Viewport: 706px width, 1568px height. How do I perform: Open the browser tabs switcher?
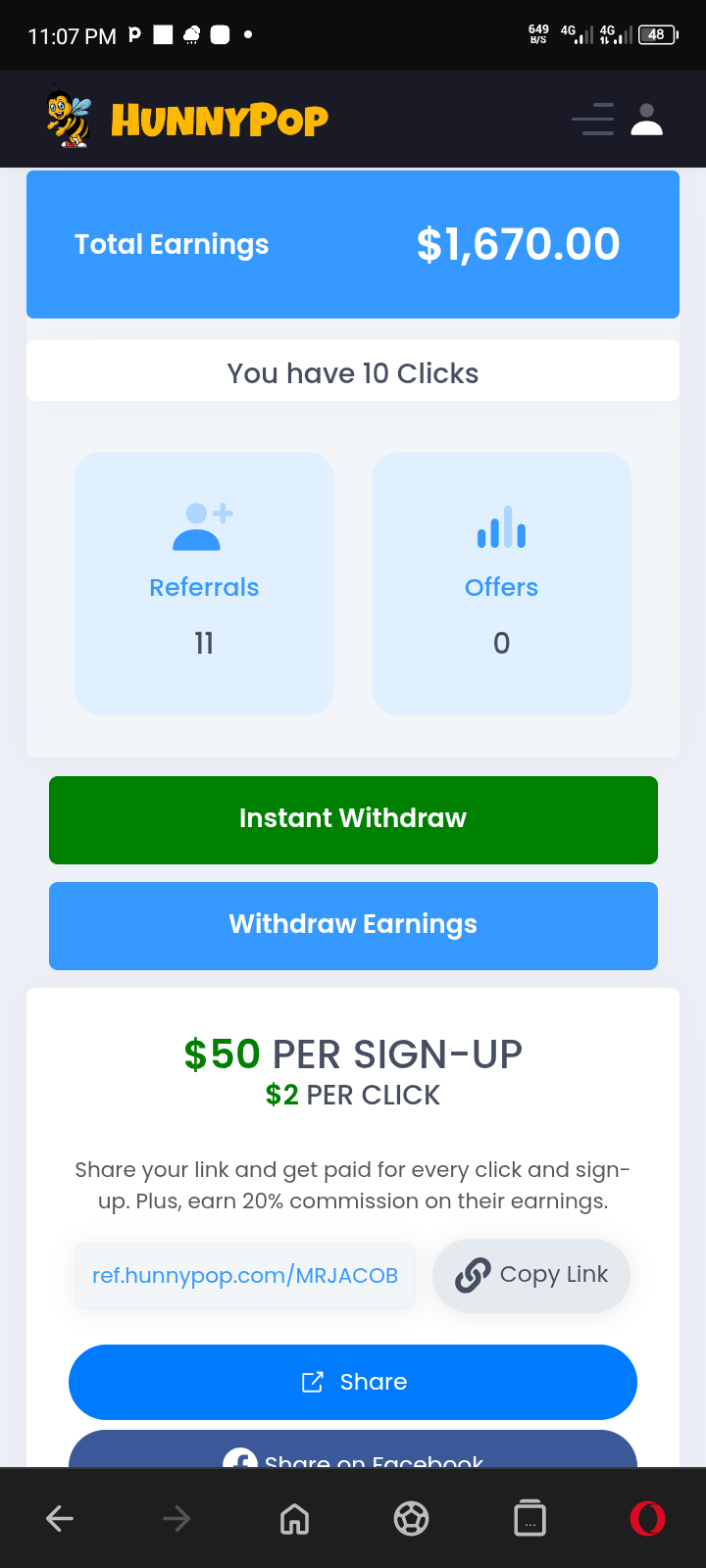[x=529, y=1519]
